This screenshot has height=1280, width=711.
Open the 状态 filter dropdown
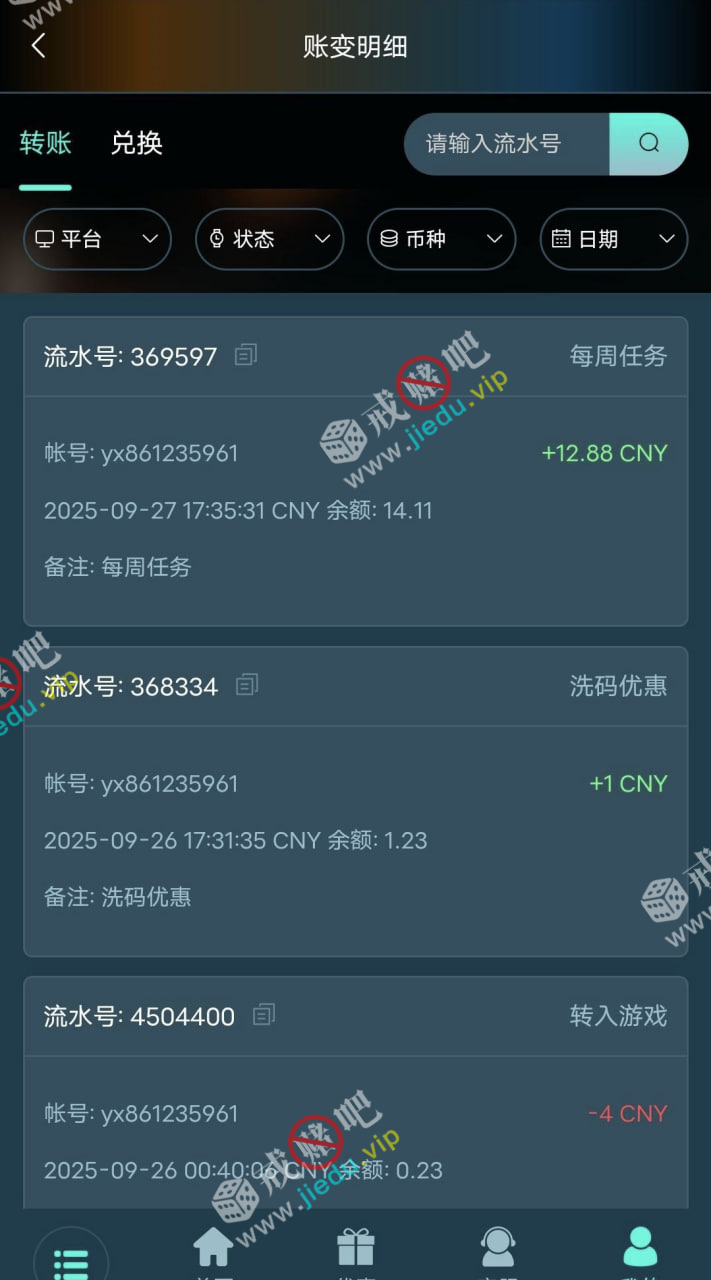point(269,239)
